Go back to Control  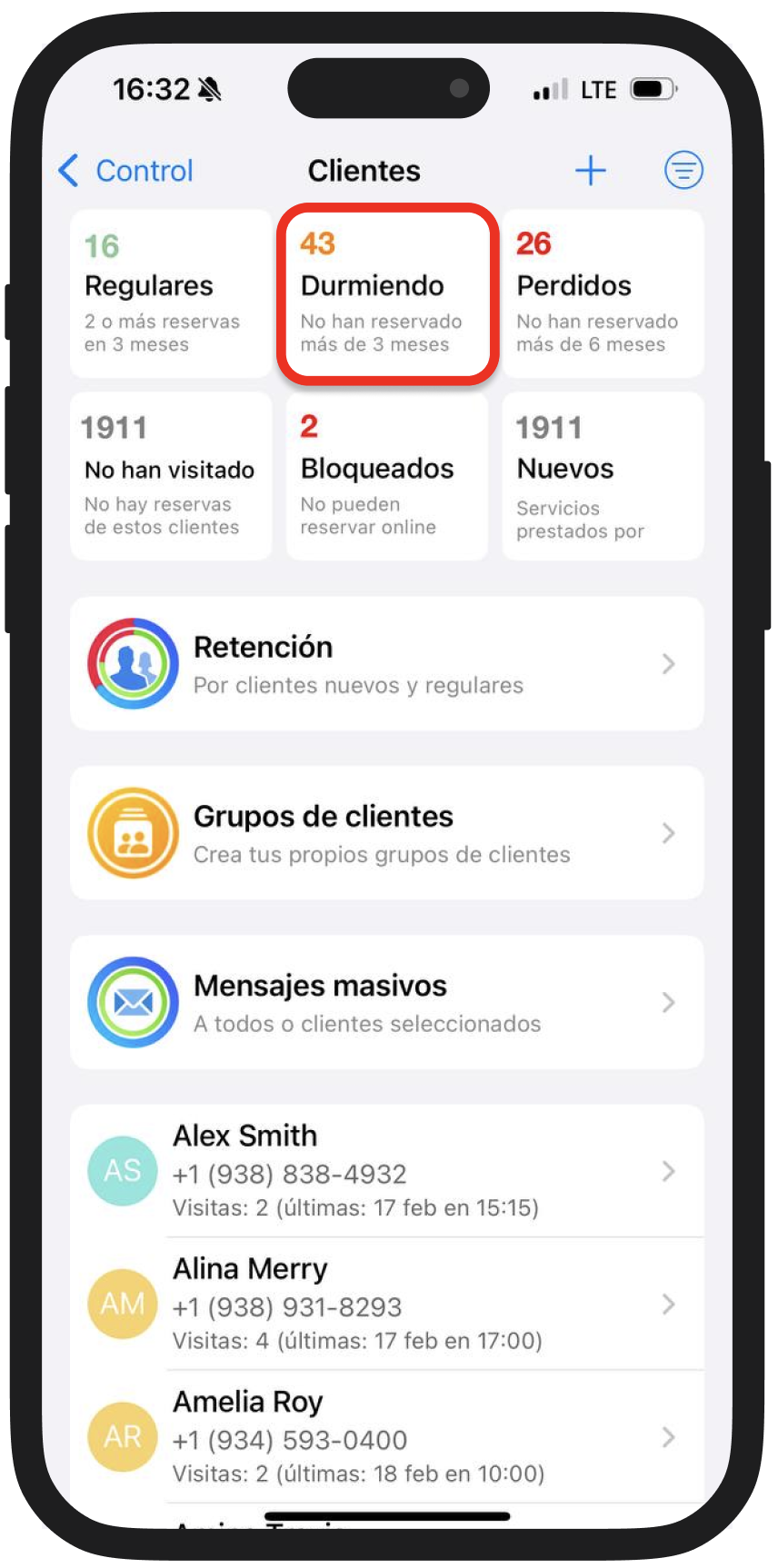tap(125, 171)
